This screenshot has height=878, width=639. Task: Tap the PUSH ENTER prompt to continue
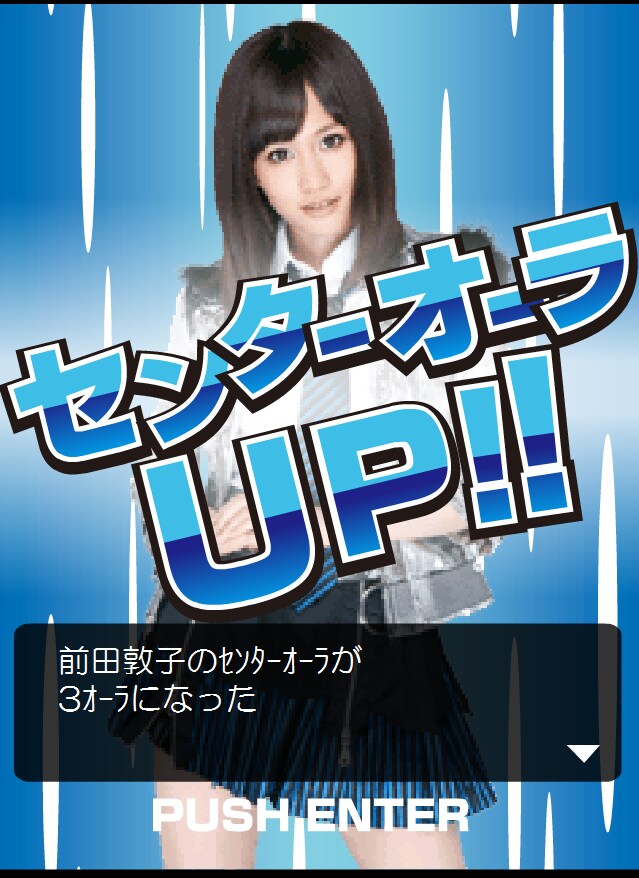[310, 815]
